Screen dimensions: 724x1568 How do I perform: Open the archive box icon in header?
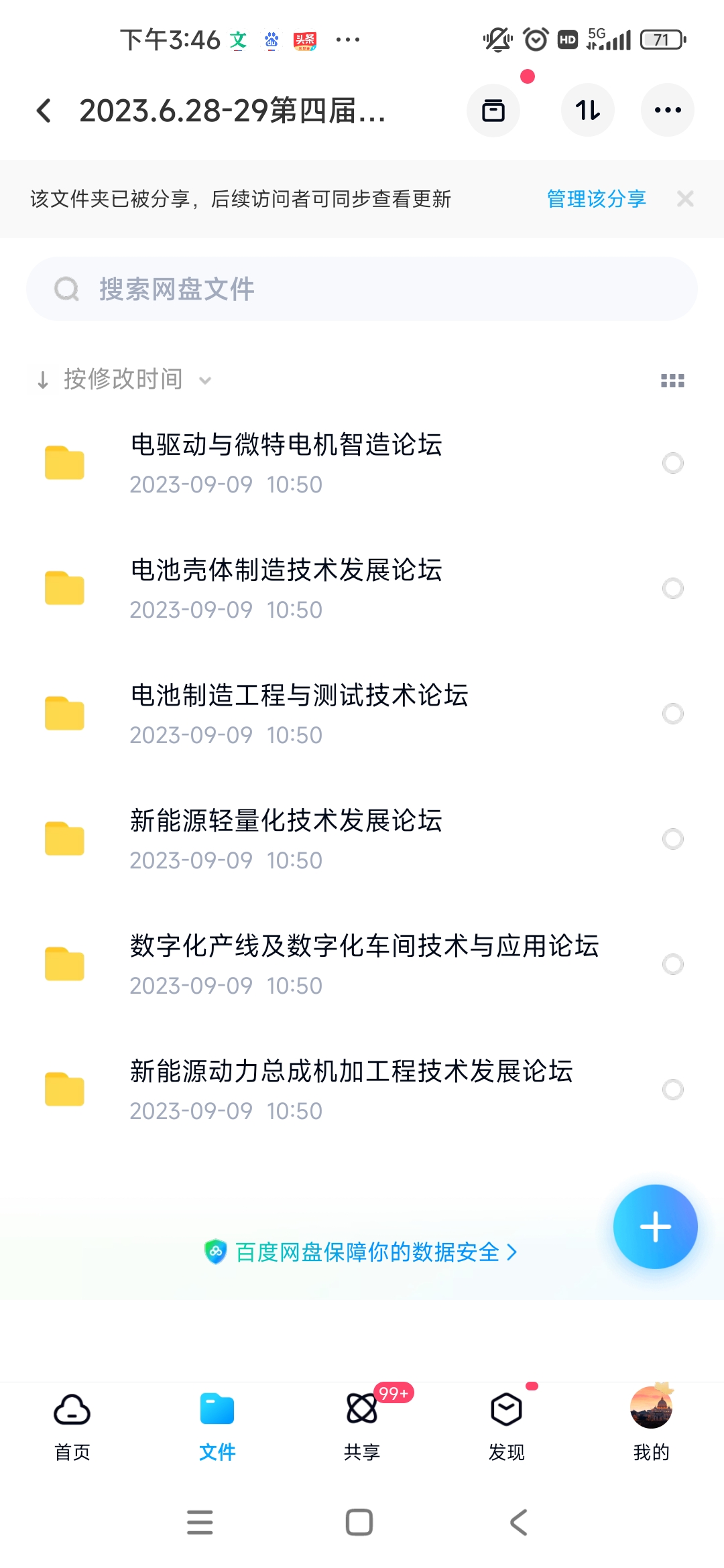[493, 110]
